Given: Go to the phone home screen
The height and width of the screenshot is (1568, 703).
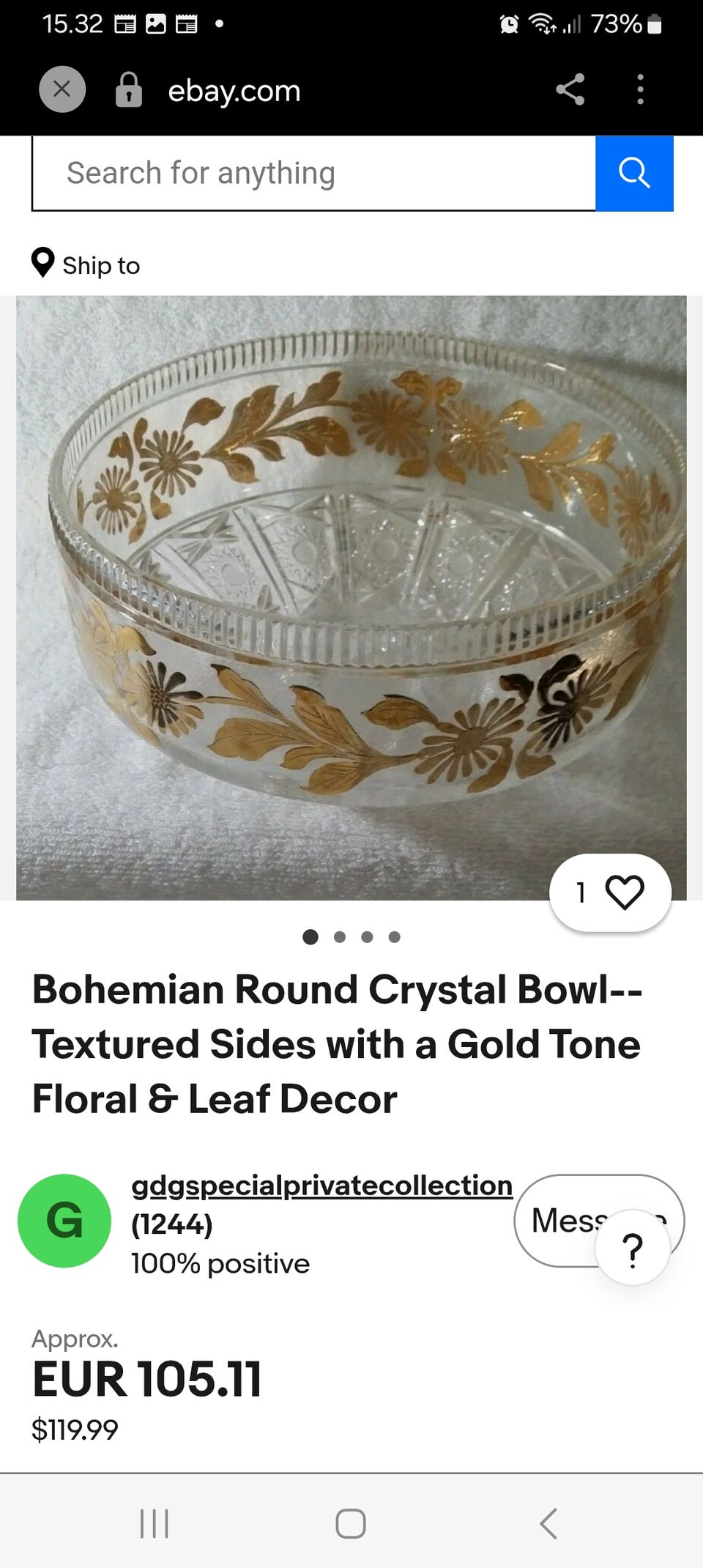Looking at the screenshot, I should 351,1524.
